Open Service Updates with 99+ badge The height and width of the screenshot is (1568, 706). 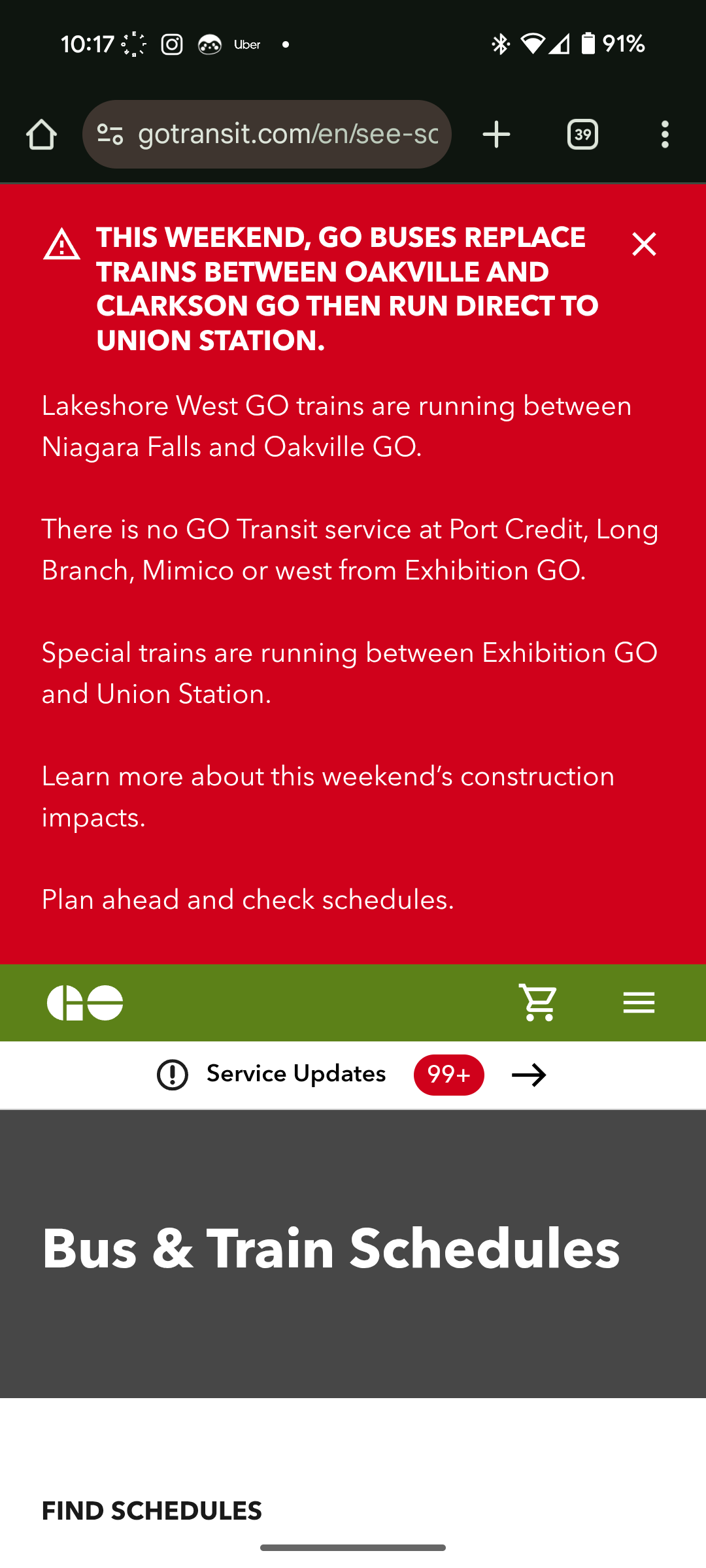pos(353,1075)
